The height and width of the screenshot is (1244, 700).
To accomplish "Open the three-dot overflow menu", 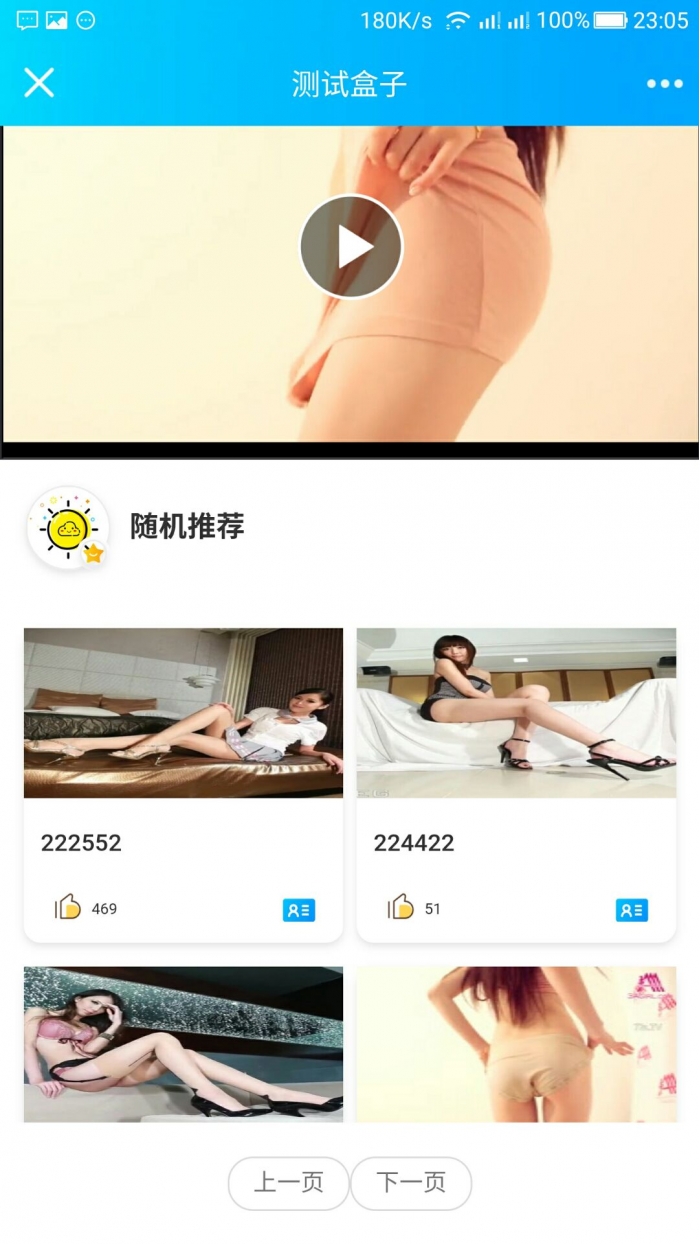I will coord(664,84).
